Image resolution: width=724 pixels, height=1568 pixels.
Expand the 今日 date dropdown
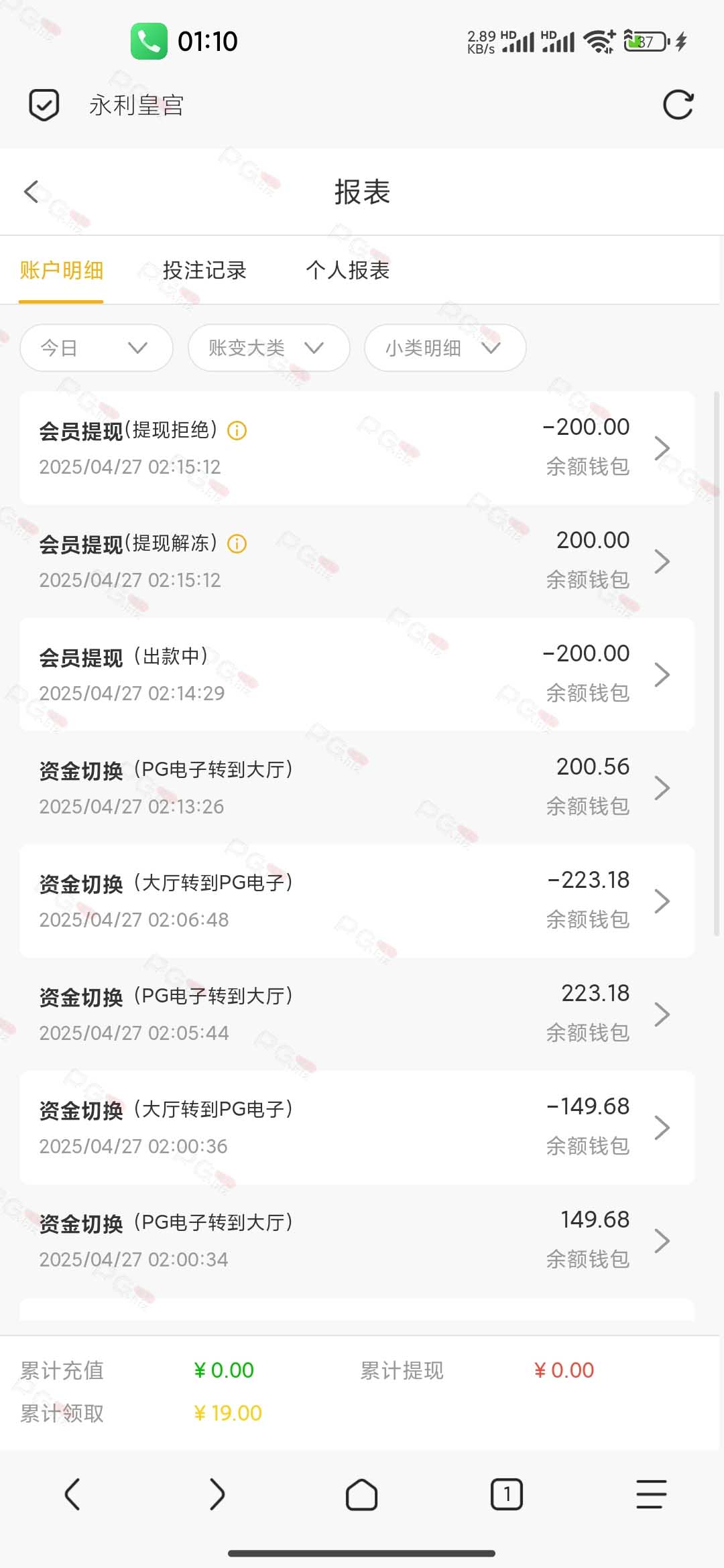pyautogui.click(x=97, y=348)
